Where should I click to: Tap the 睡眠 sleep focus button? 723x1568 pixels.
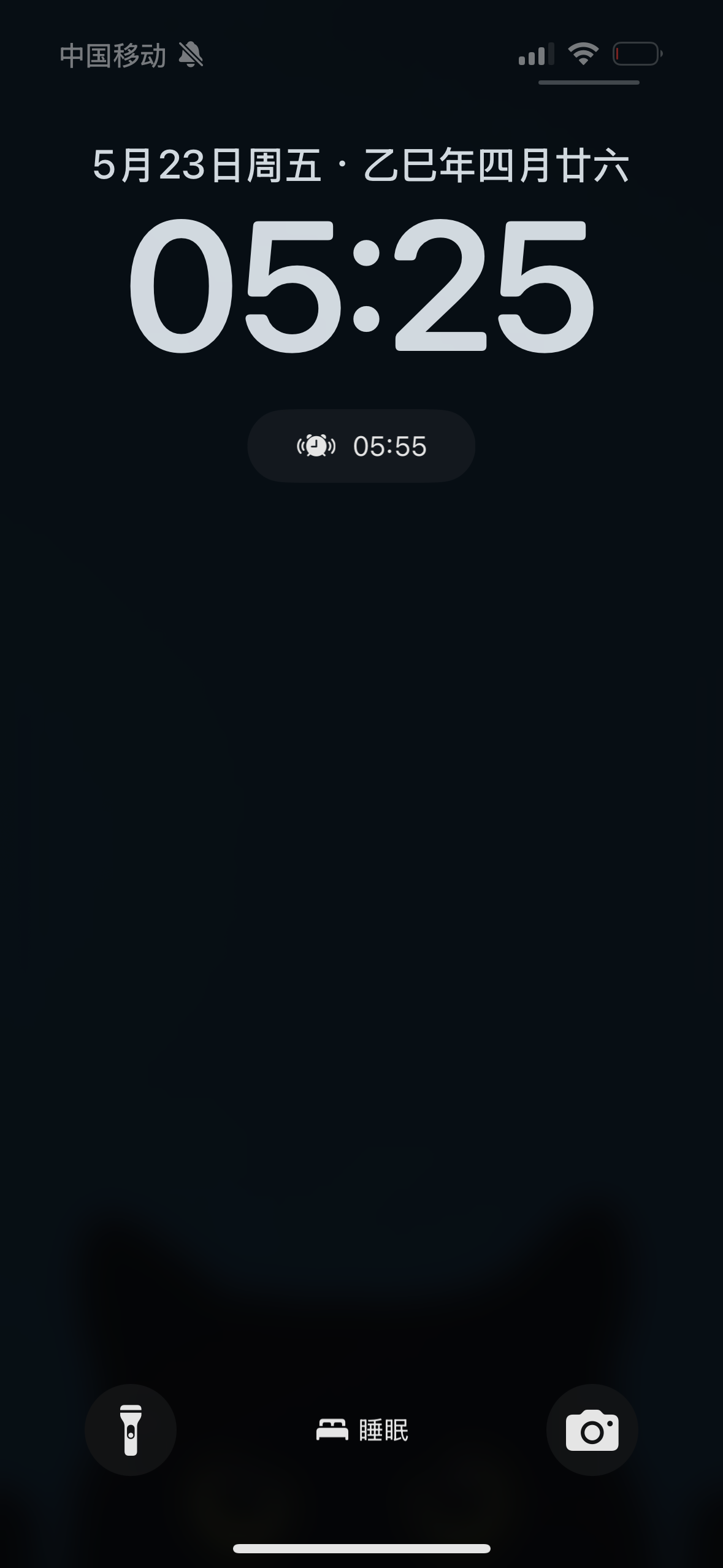coord(362,1430)
